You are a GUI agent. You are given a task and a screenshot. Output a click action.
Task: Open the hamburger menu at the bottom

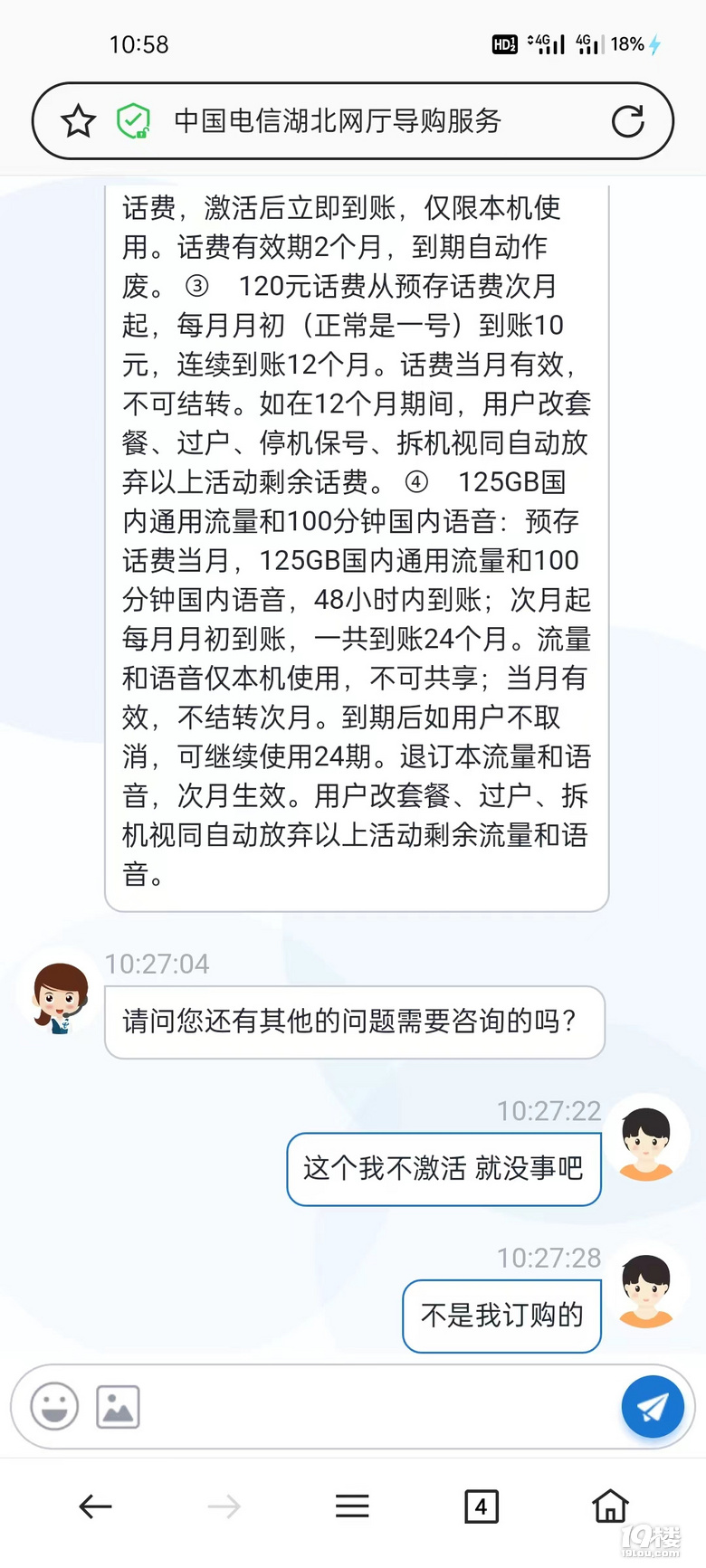[351, 1506]
